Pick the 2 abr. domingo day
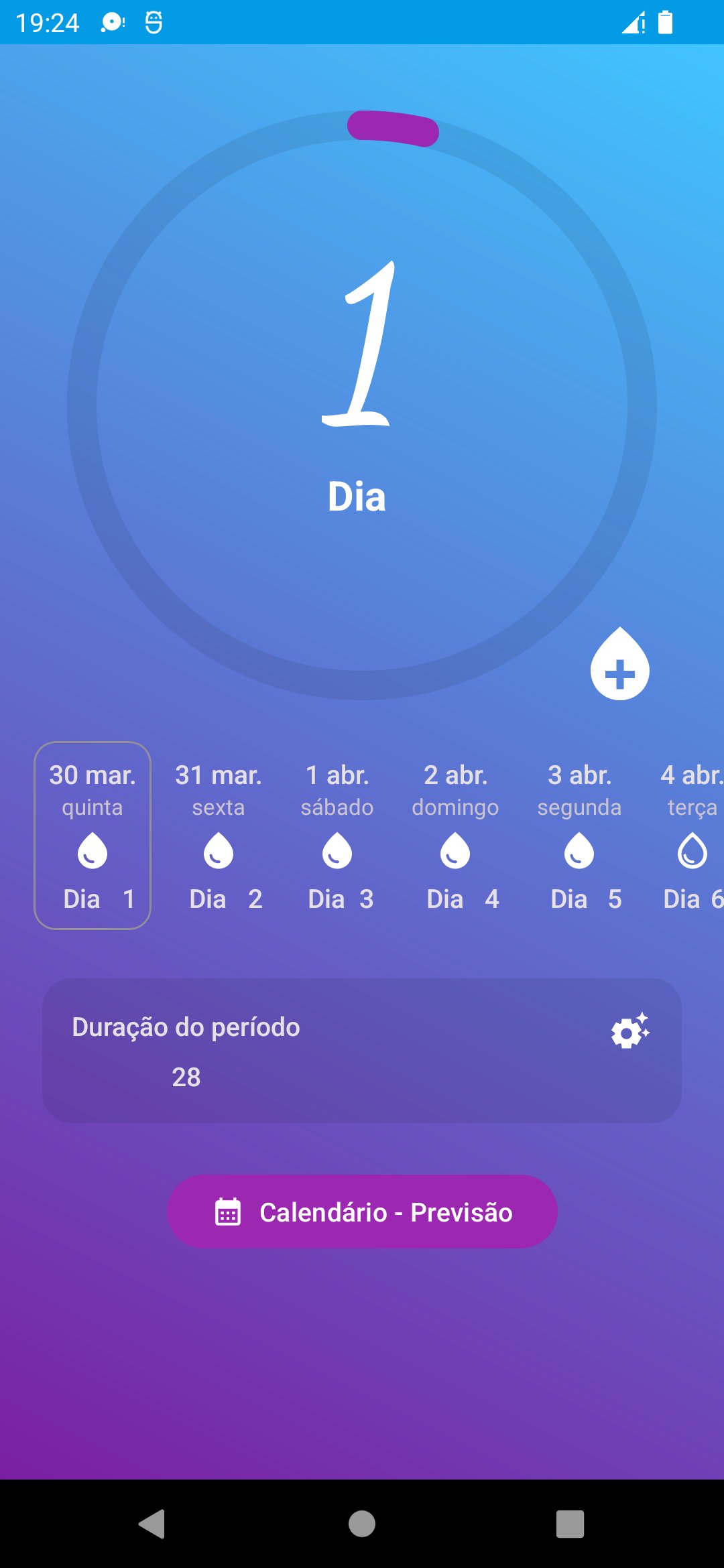The height and width of the screenshot is (1568, 724). tap(455, 836)
